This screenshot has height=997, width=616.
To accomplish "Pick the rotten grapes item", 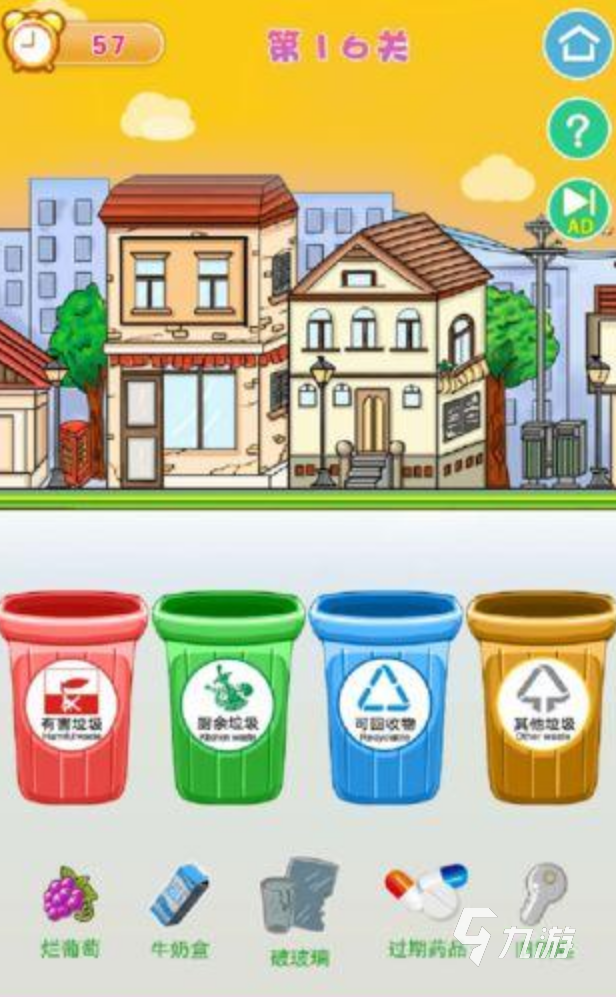I will (70, 895).
